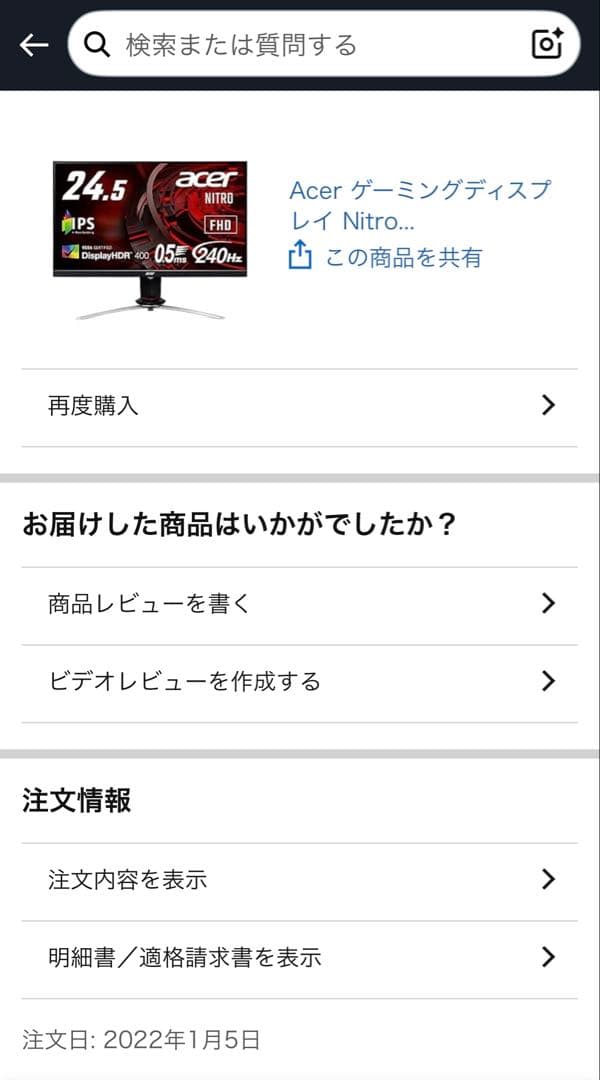Image resolution: width=600 pixels, height=1080 pixels.
Task: Open the Acer ゲーミングディスプレイ Nitro product link
Action: pyautogui.click(x=420, y=205)
